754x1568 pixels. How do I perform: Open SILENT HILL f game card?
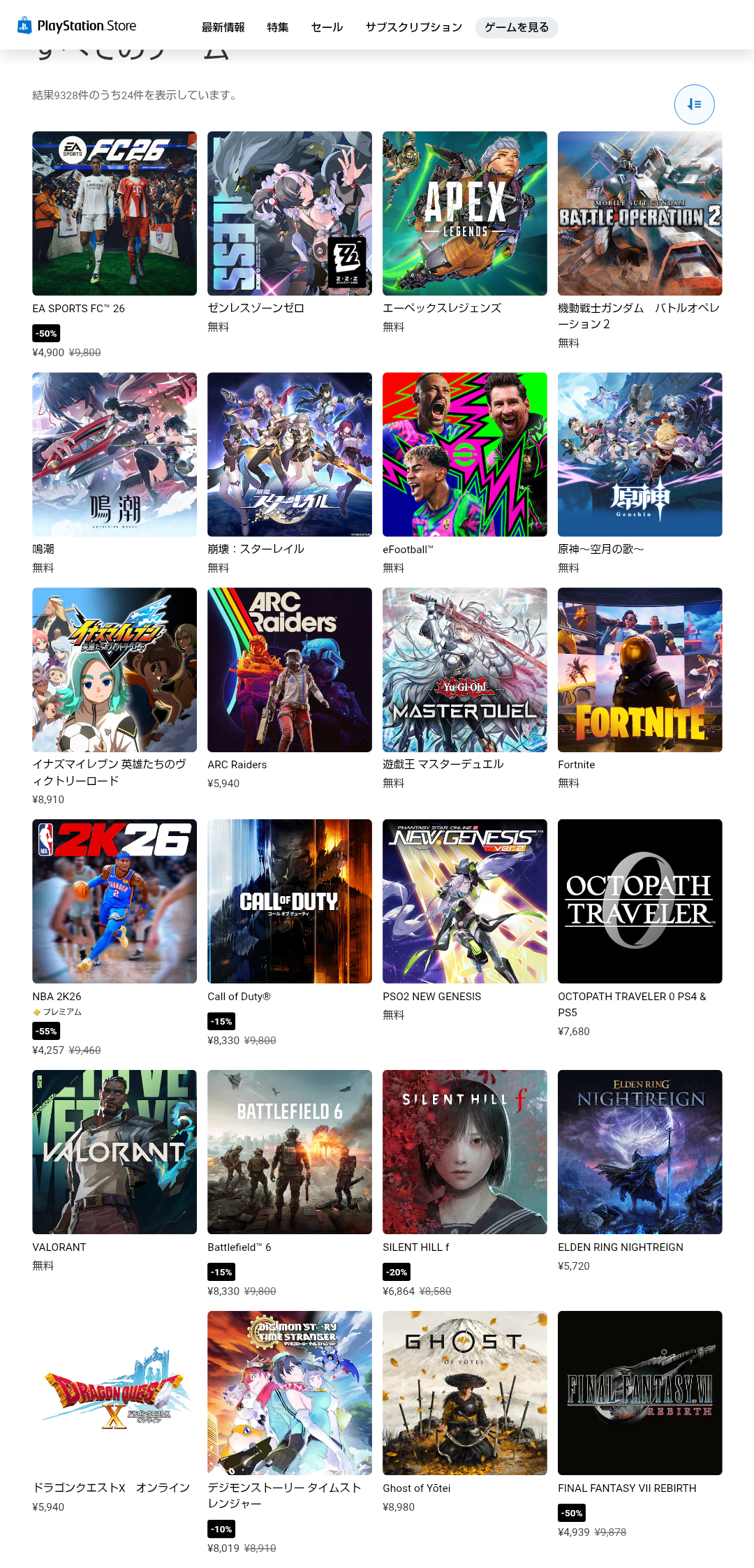tap(465, 1152)
